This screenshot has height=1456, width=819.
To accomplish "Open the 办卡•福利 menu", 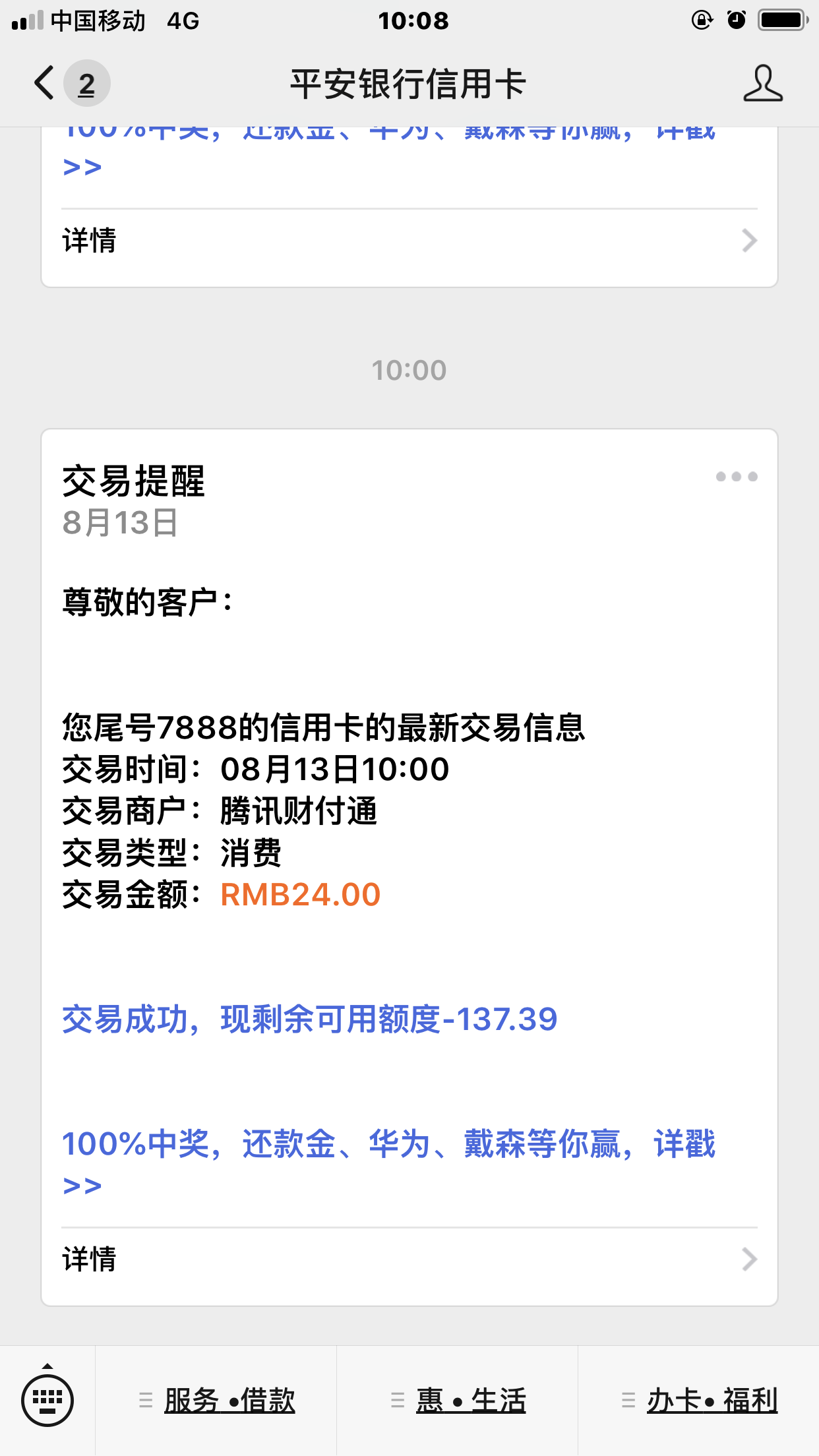I will coord(699,1400).
